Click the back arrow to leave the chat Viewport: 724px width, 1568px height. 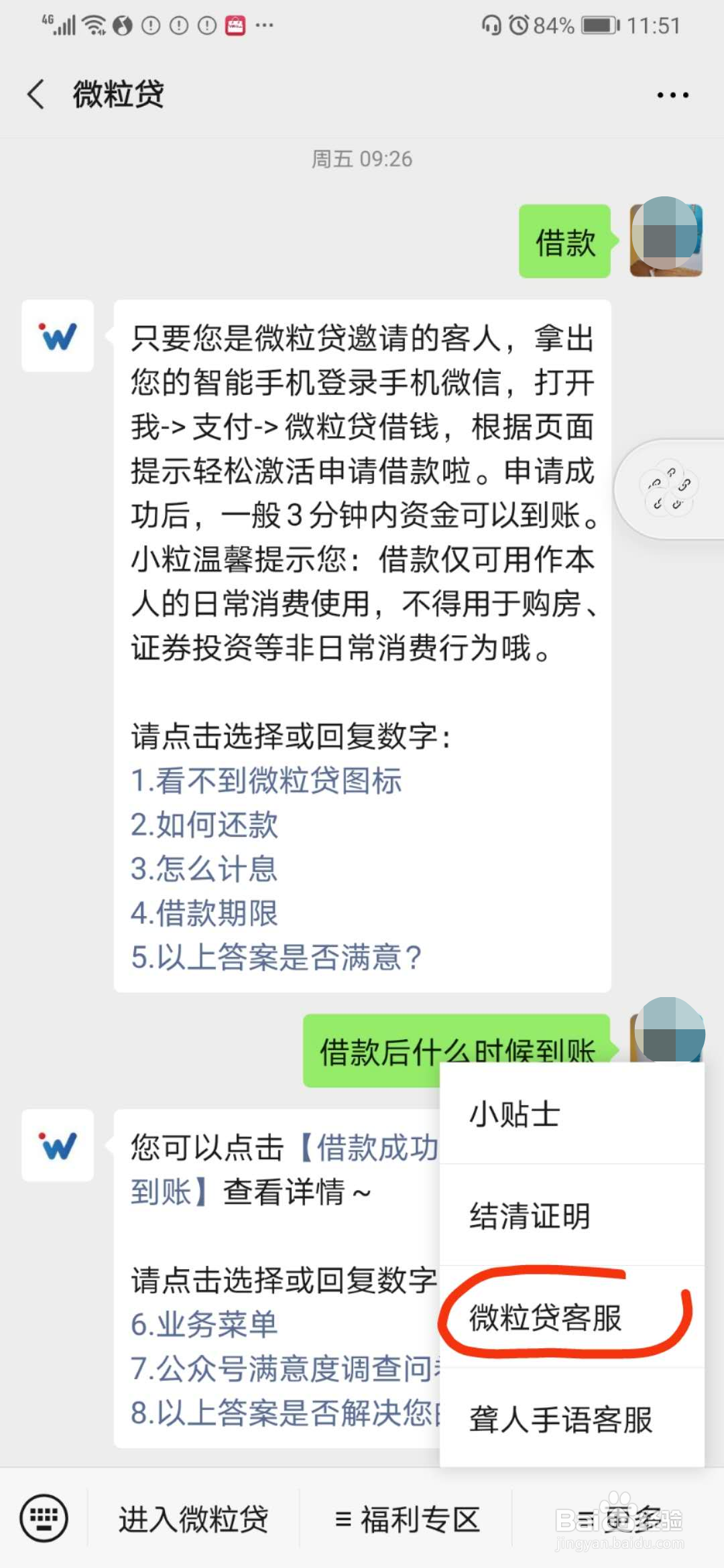coord(35,94)
